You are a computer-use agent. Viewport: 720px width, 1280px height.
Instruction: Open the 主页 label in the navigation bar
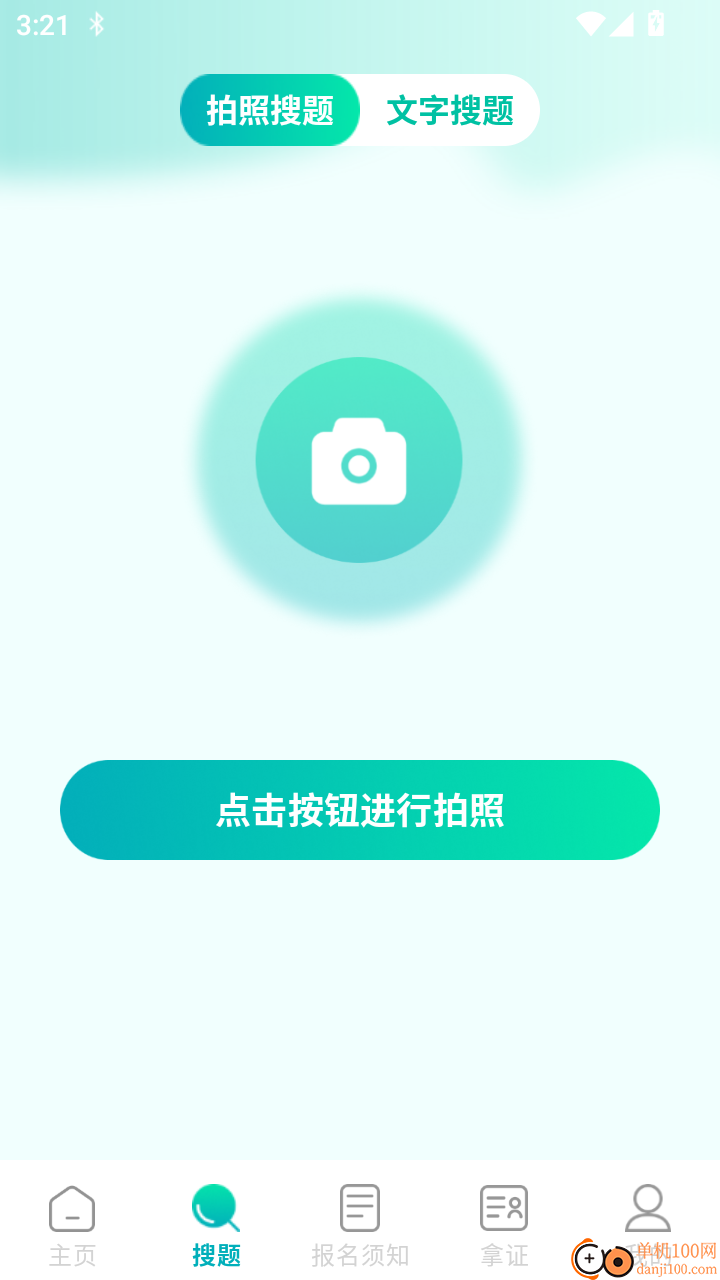point(71,1254)
